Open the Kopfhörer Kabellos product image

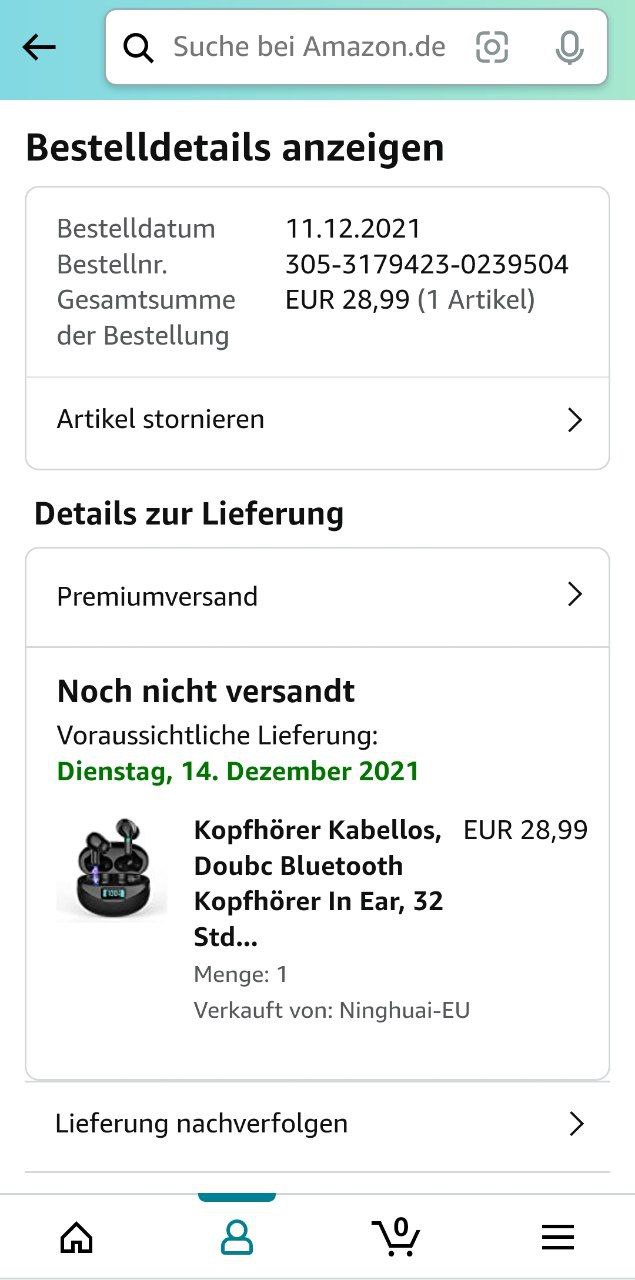[112, 868]
